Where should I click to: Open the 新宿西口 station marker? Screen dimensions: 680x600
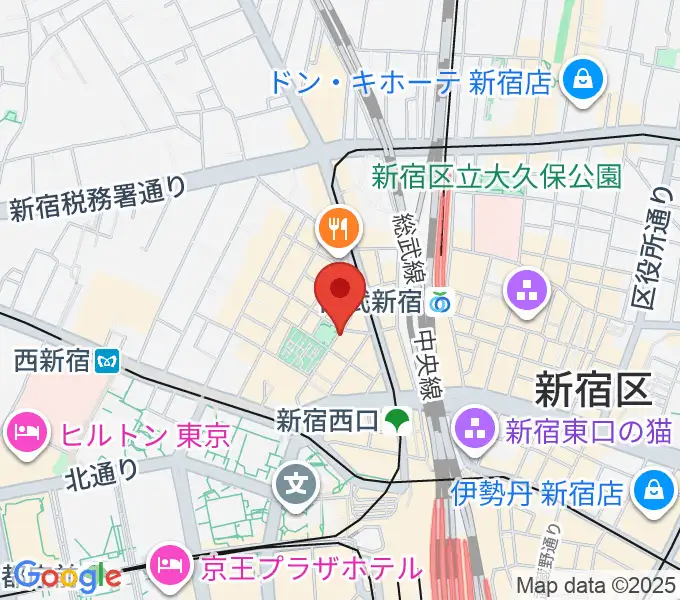click(399, 420)
